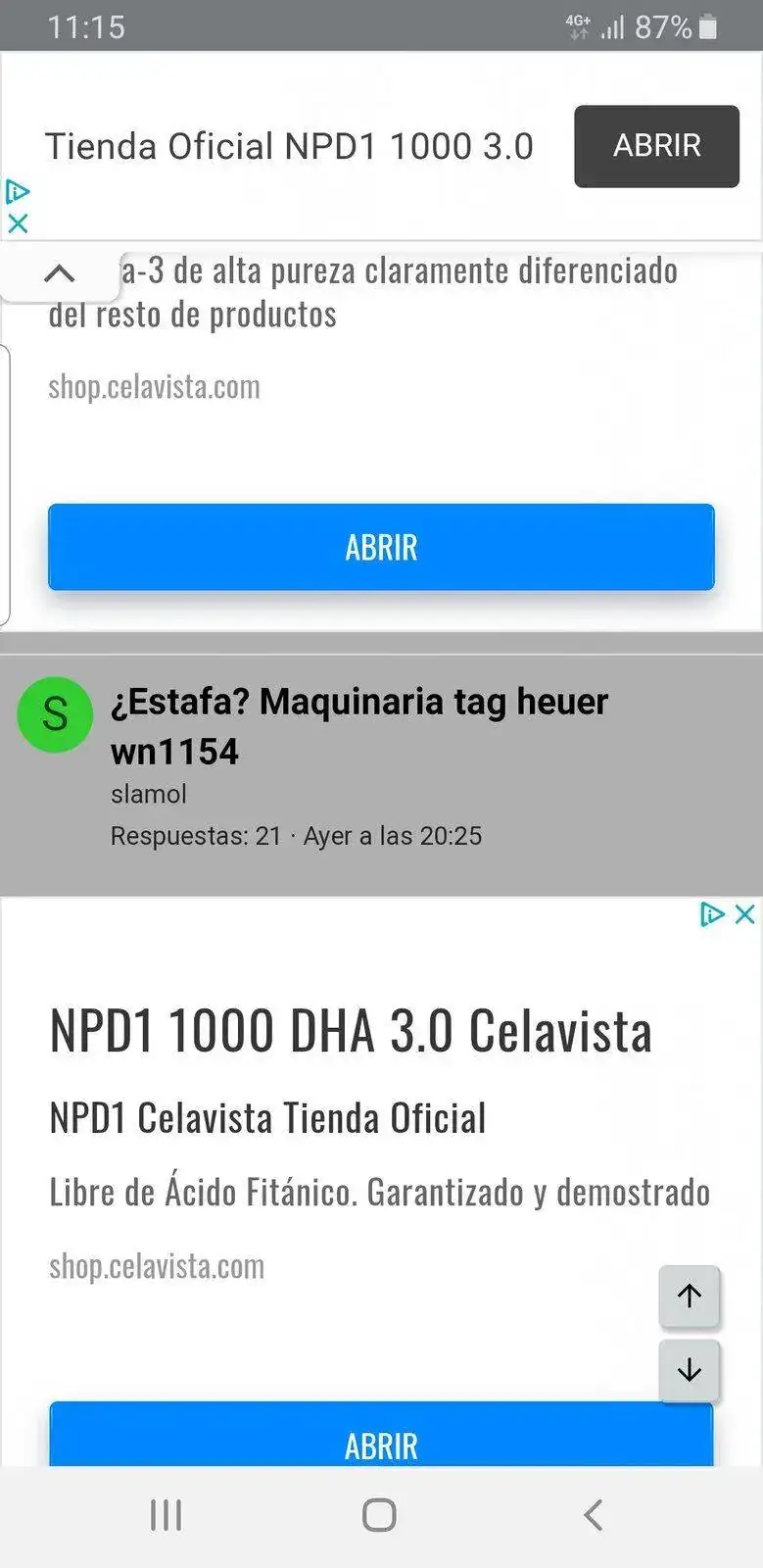
Task: Collapse the top banner with chevron
Action: [60, 273]
